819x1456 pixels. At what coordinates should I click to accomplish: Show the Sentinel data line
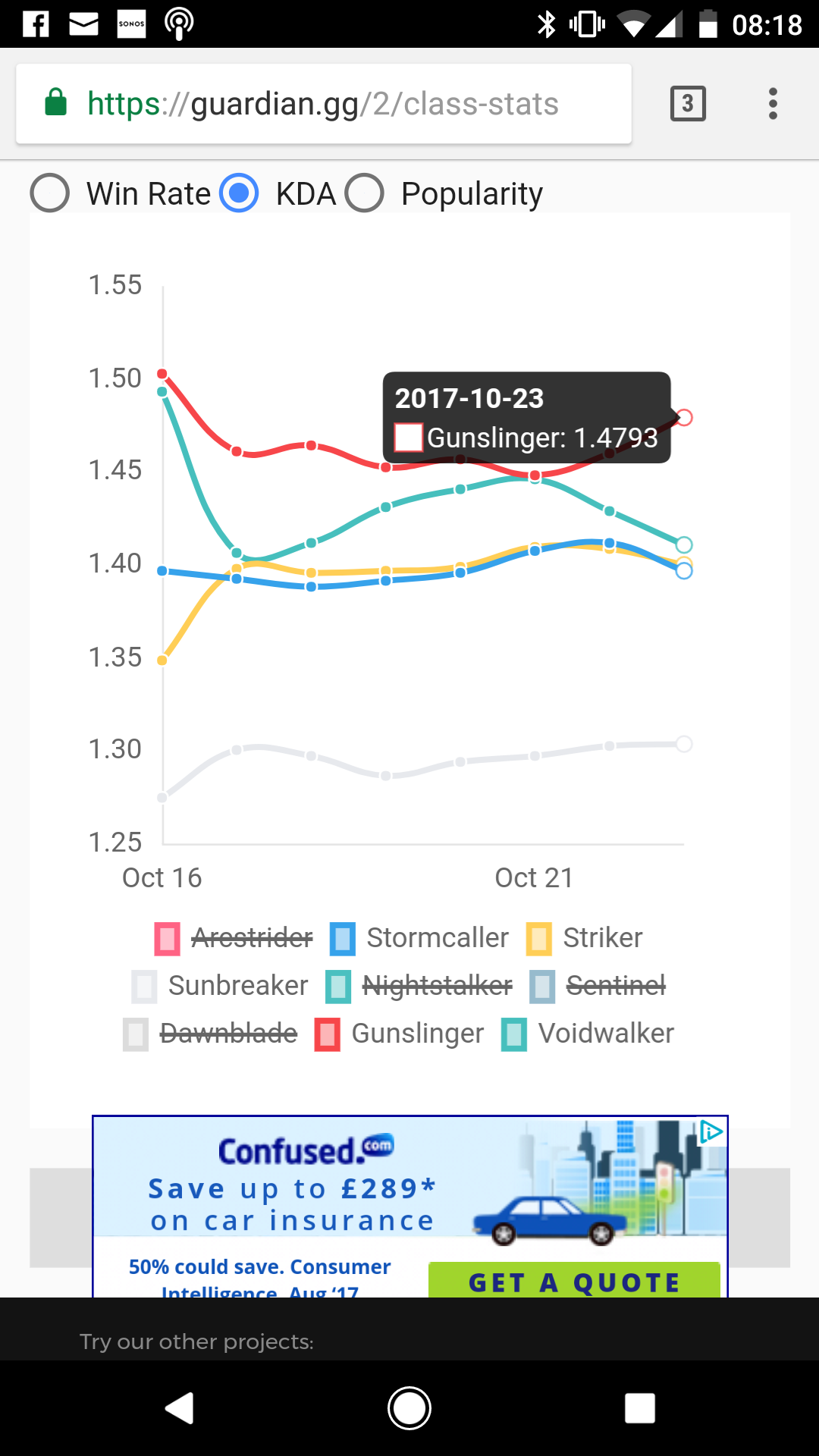tap(598, 986)
